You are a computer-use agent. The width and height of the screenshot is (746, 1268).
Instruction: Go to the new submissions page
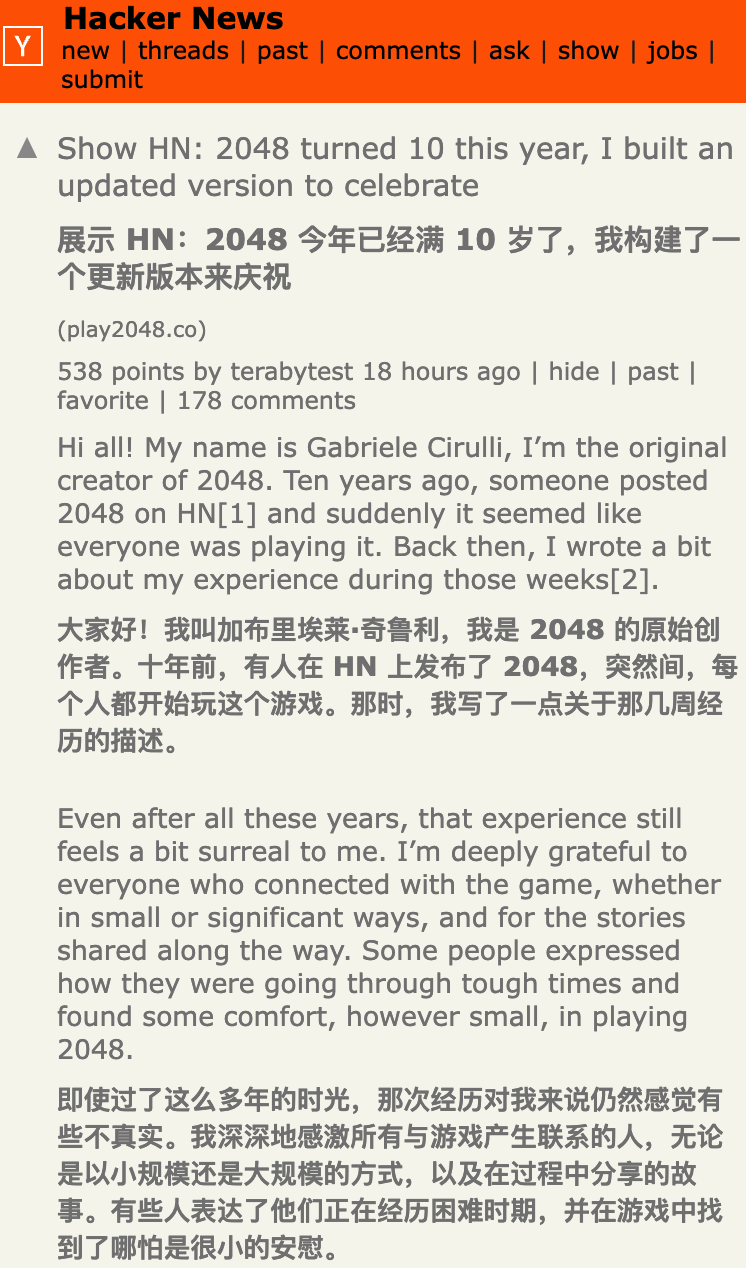(x=85, y=51)
